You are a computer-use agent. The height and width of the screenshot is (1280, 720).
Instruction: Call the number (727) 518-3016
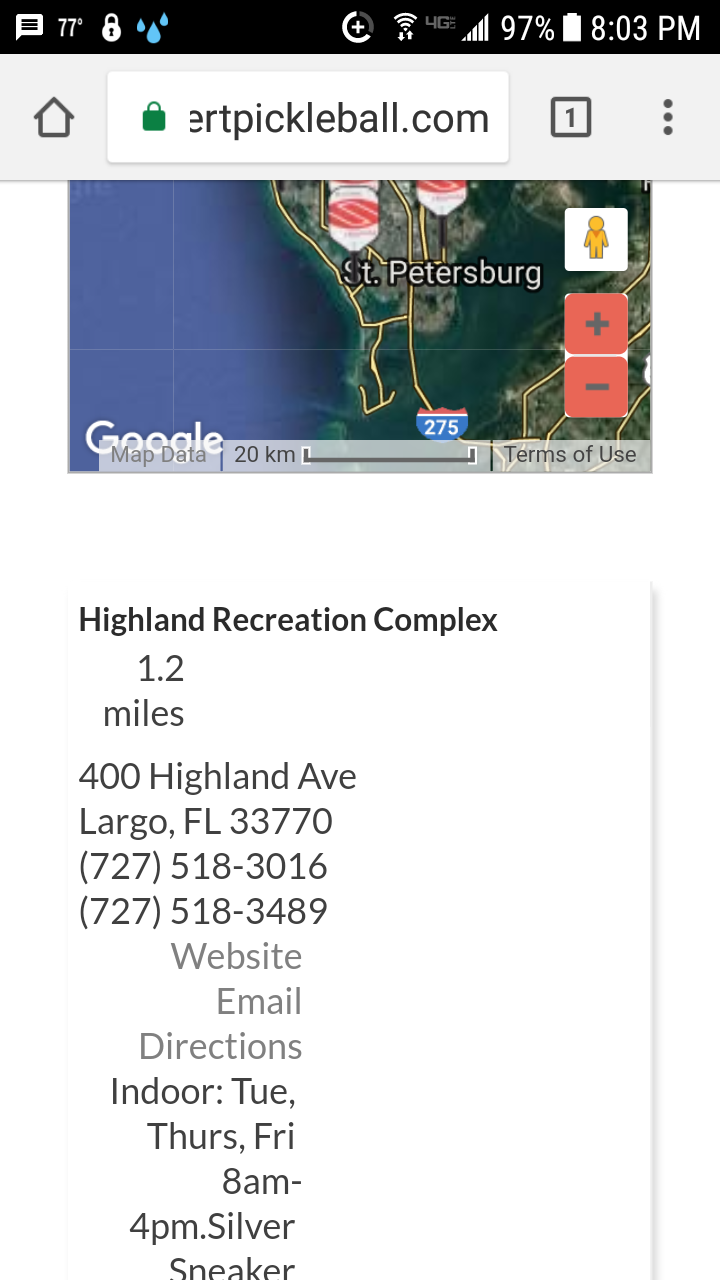pyautogui.click(x=202, y=866)
